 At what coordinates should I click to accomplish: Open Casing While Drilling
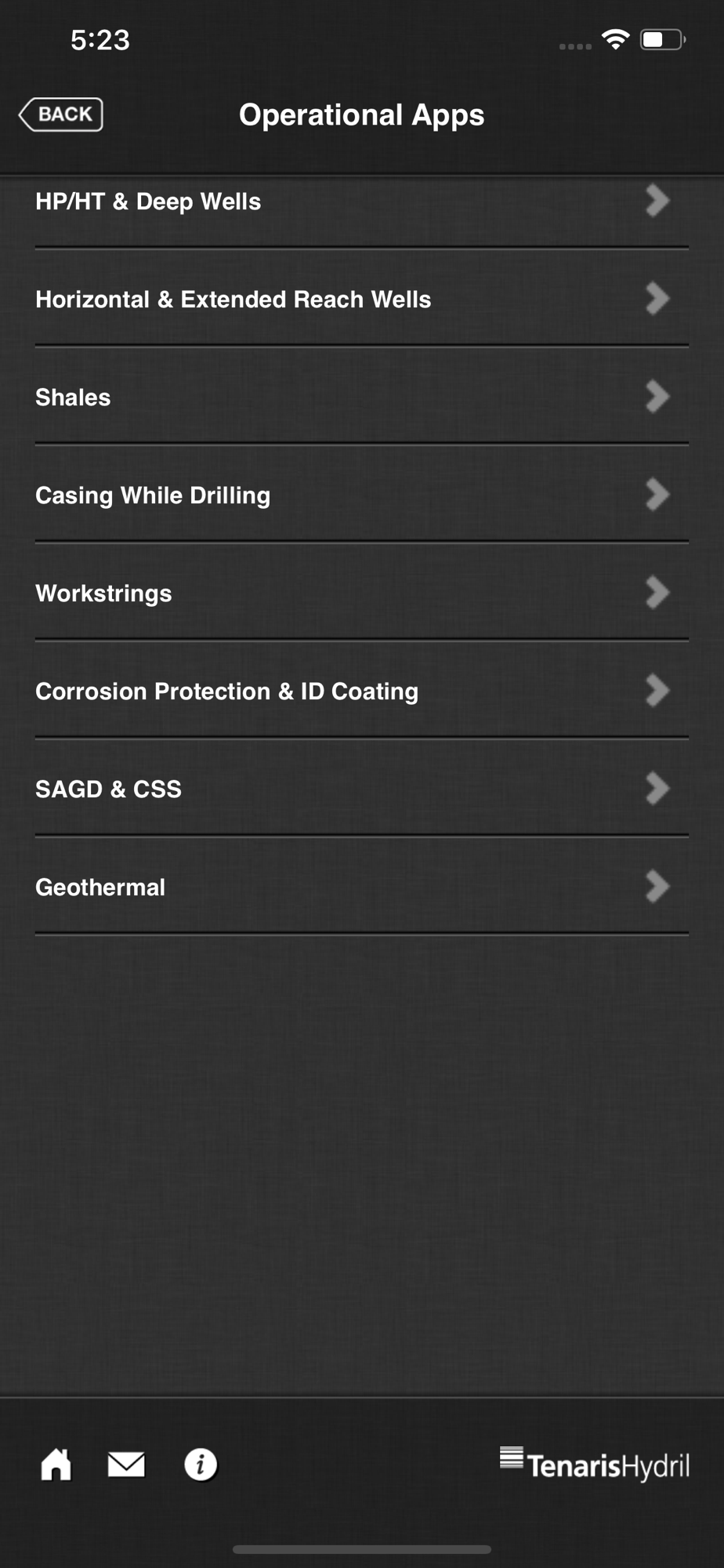(x=362, y=495)
